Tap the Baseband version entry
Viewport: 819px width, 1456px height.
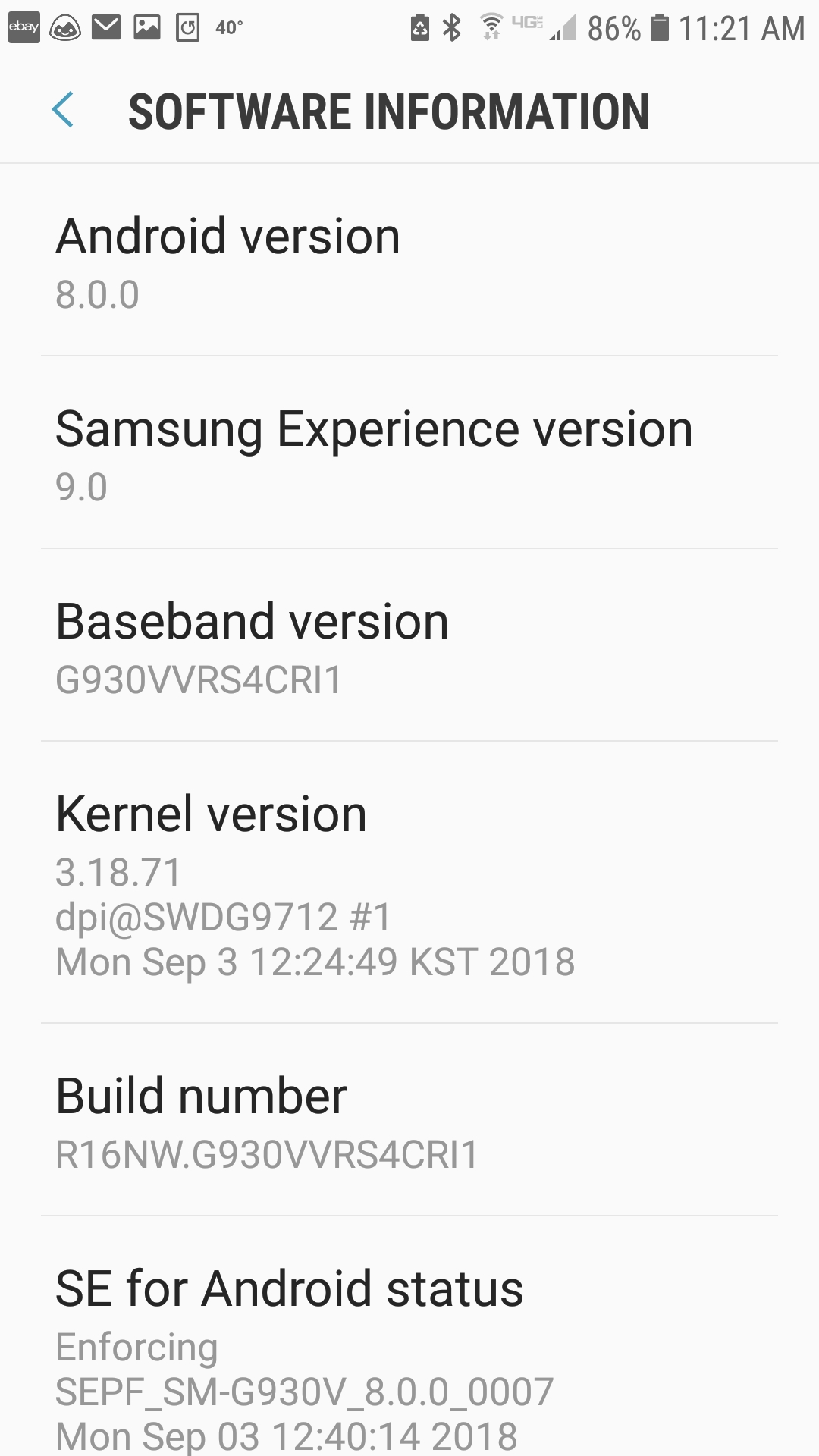click(x=409, y=645)
